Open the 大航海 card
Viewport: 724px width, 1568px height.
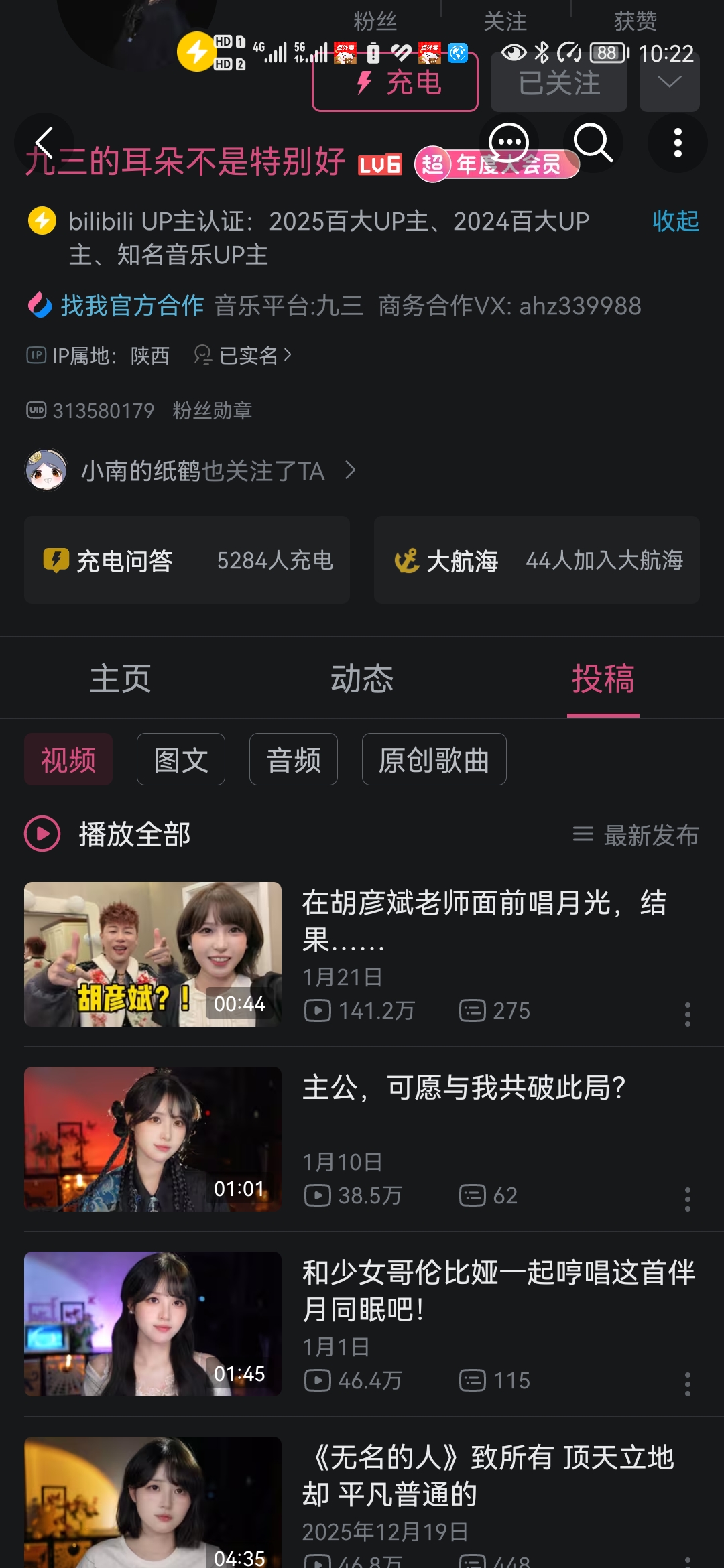pyautogui.click(x=537, y=560)
